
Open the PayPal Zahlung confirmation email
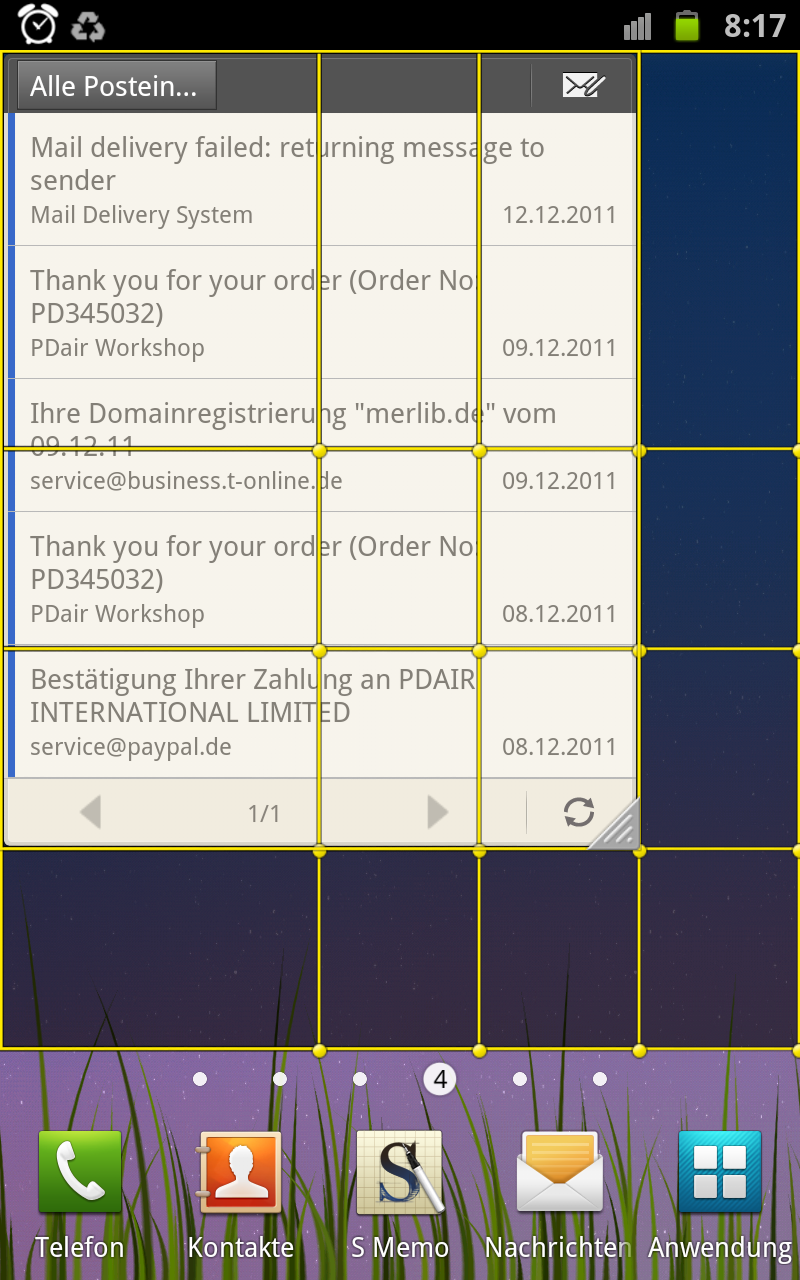point(322,712)
